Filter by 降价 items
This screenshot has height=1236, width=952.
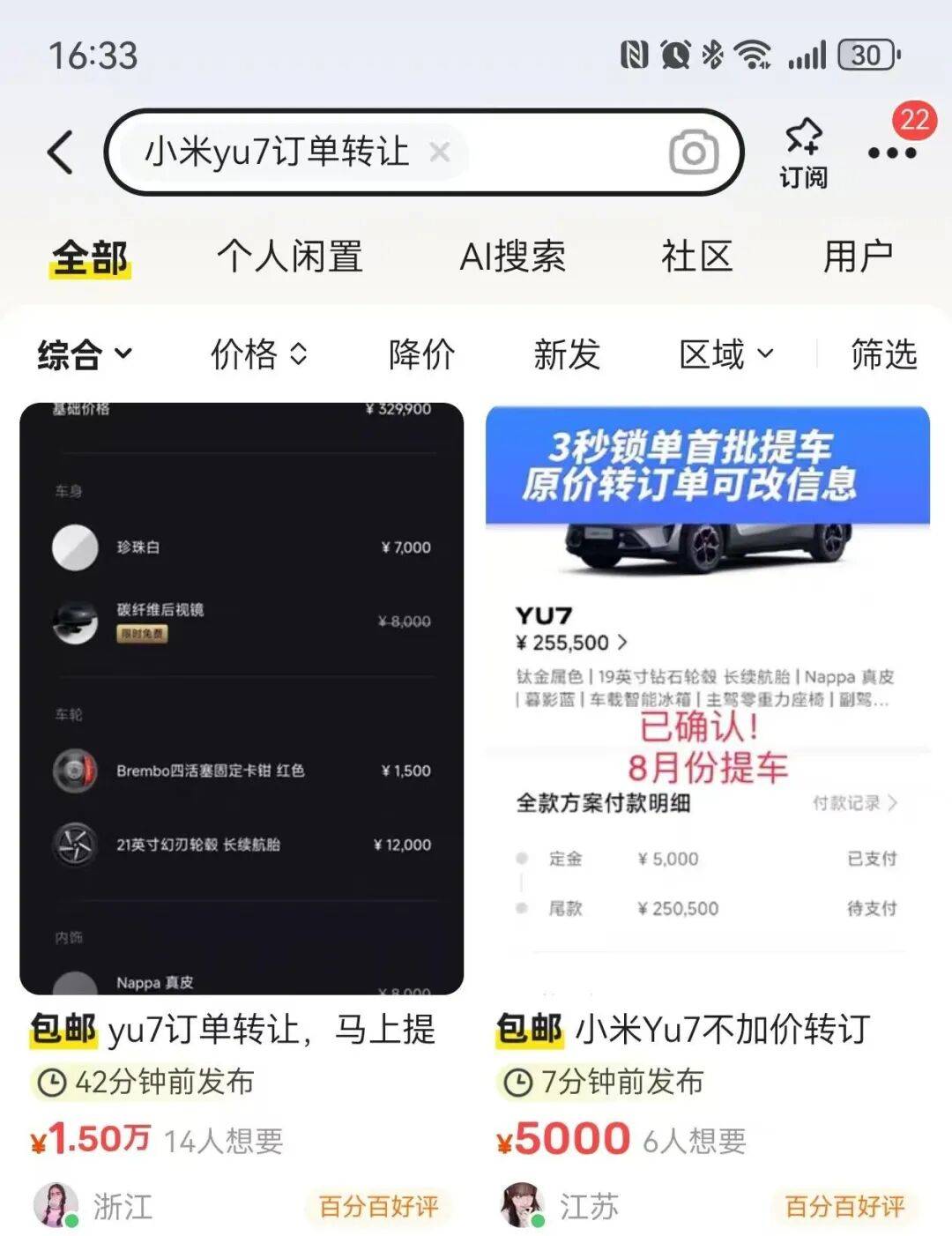pos(421,354)
